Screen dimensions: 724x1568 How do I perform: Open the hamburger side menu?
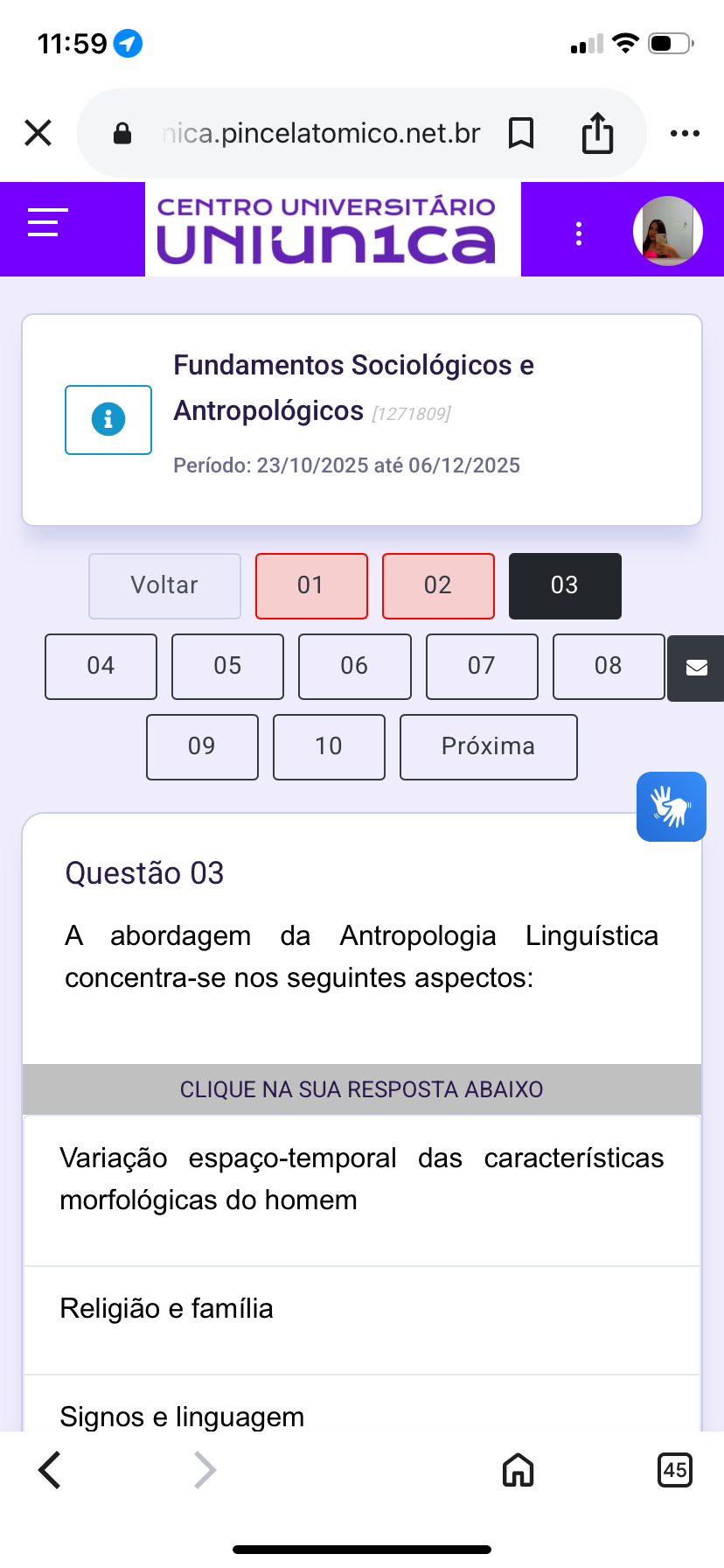tap(47, 223)
